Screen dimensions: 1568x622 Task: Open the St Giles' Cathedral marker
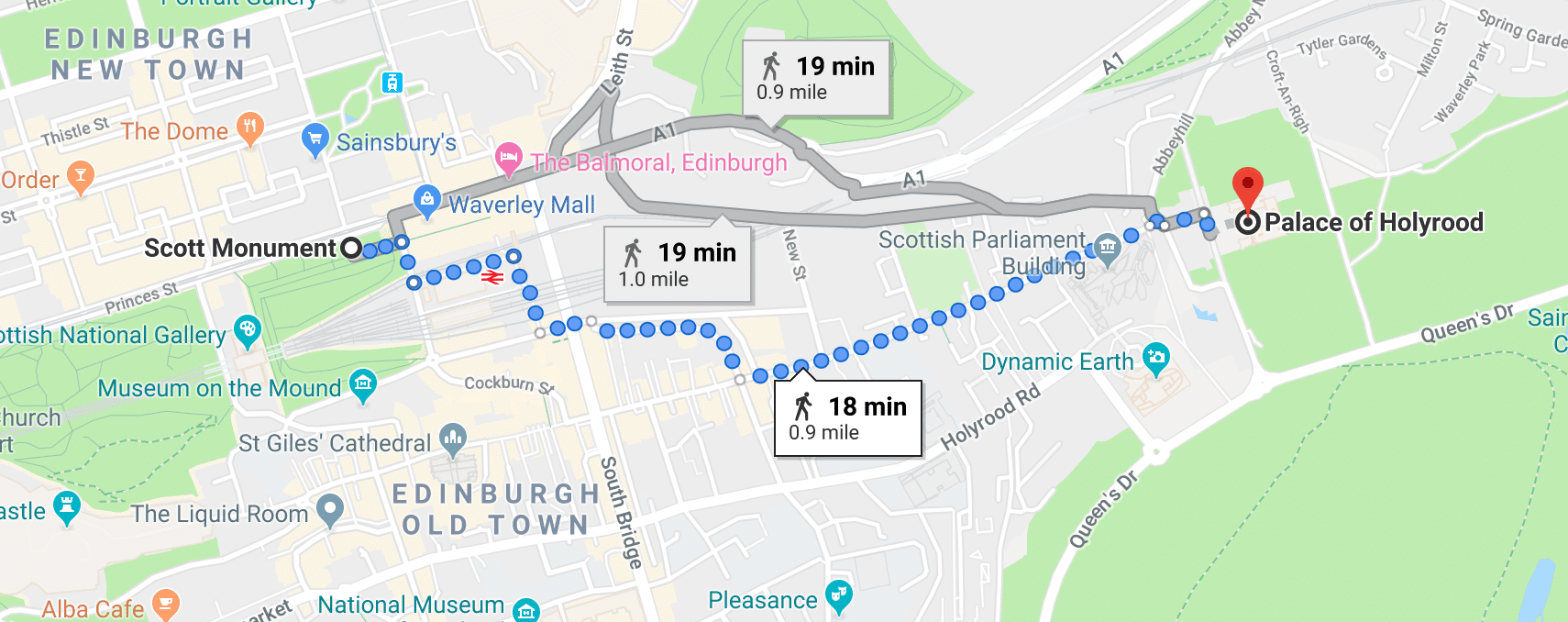click(x=453, y=439)
